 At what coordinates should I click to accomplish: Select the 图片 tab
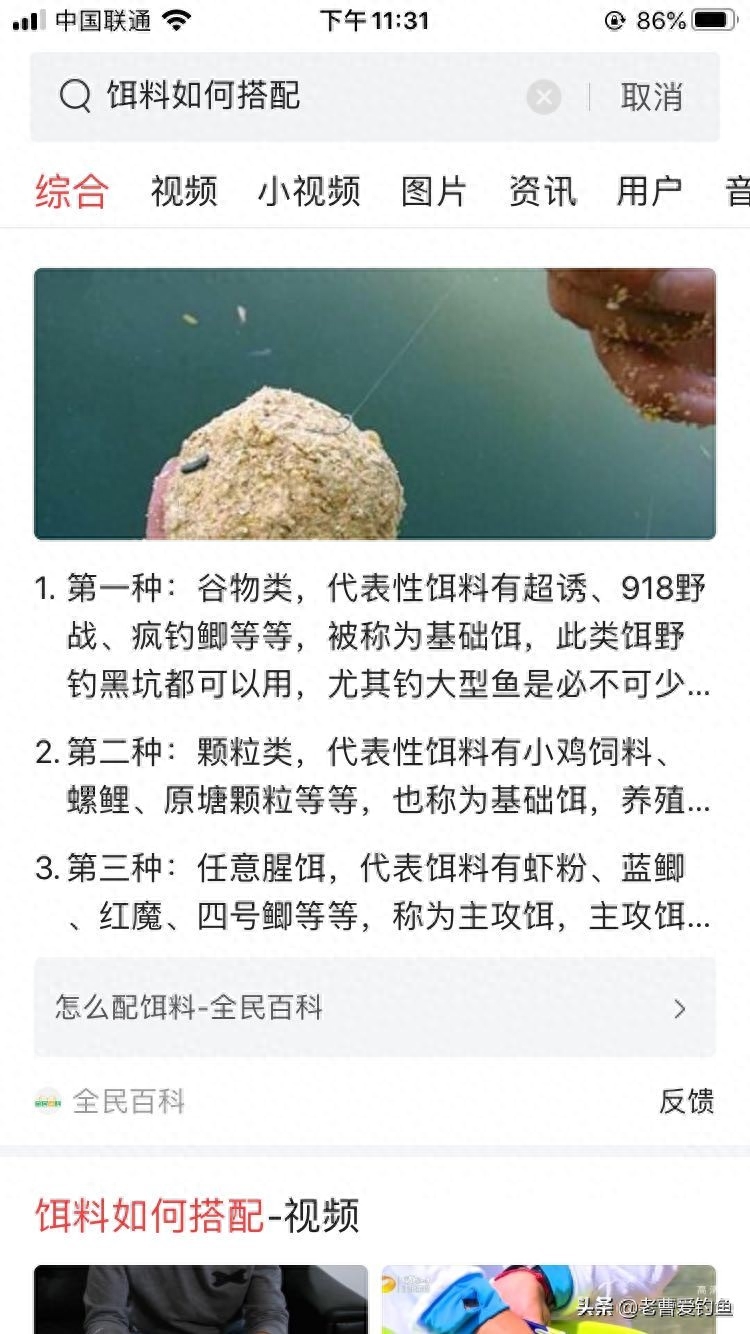(x=434, y=191)
